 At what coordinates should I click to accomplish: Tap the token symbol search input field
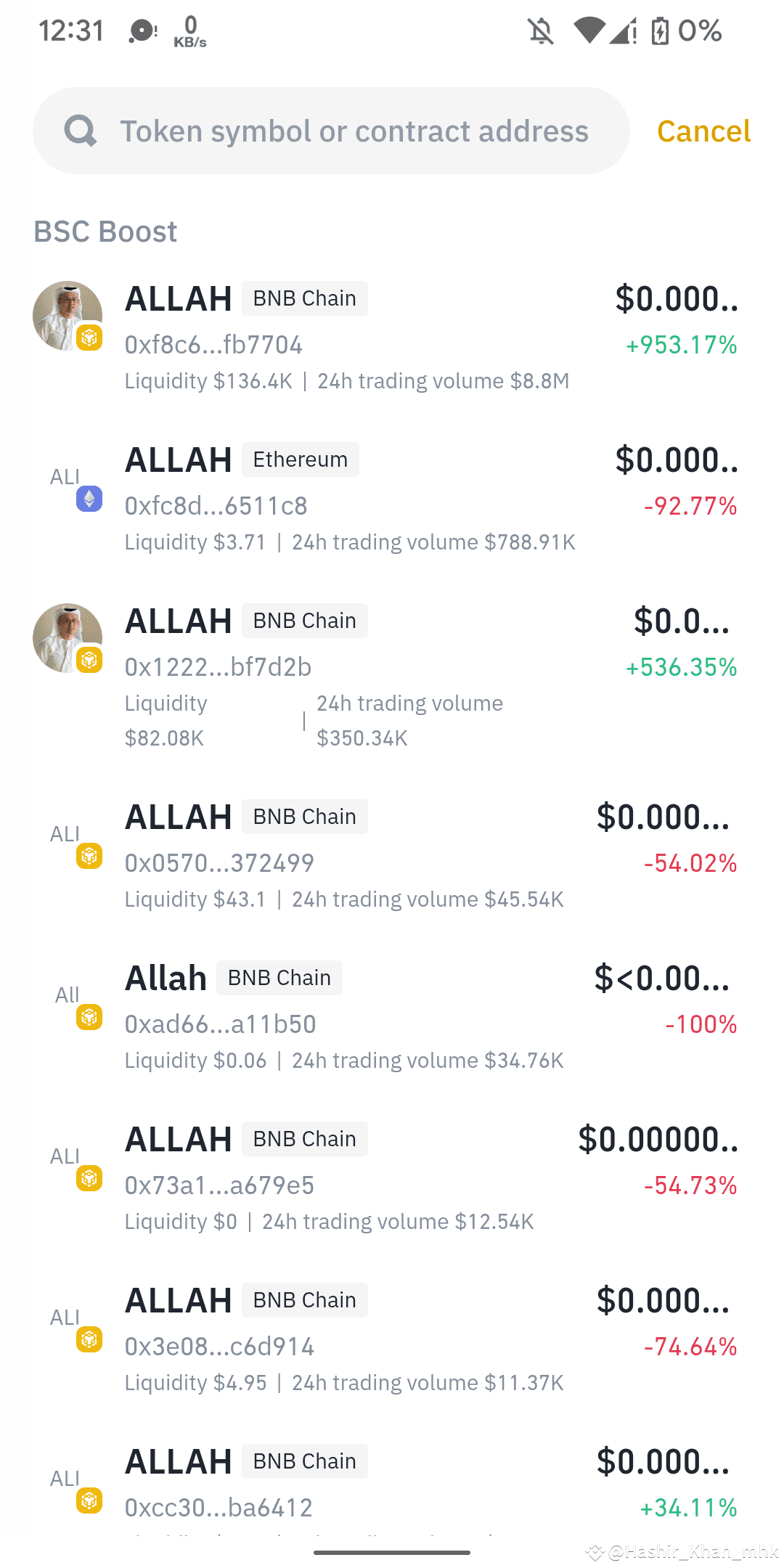356,131
